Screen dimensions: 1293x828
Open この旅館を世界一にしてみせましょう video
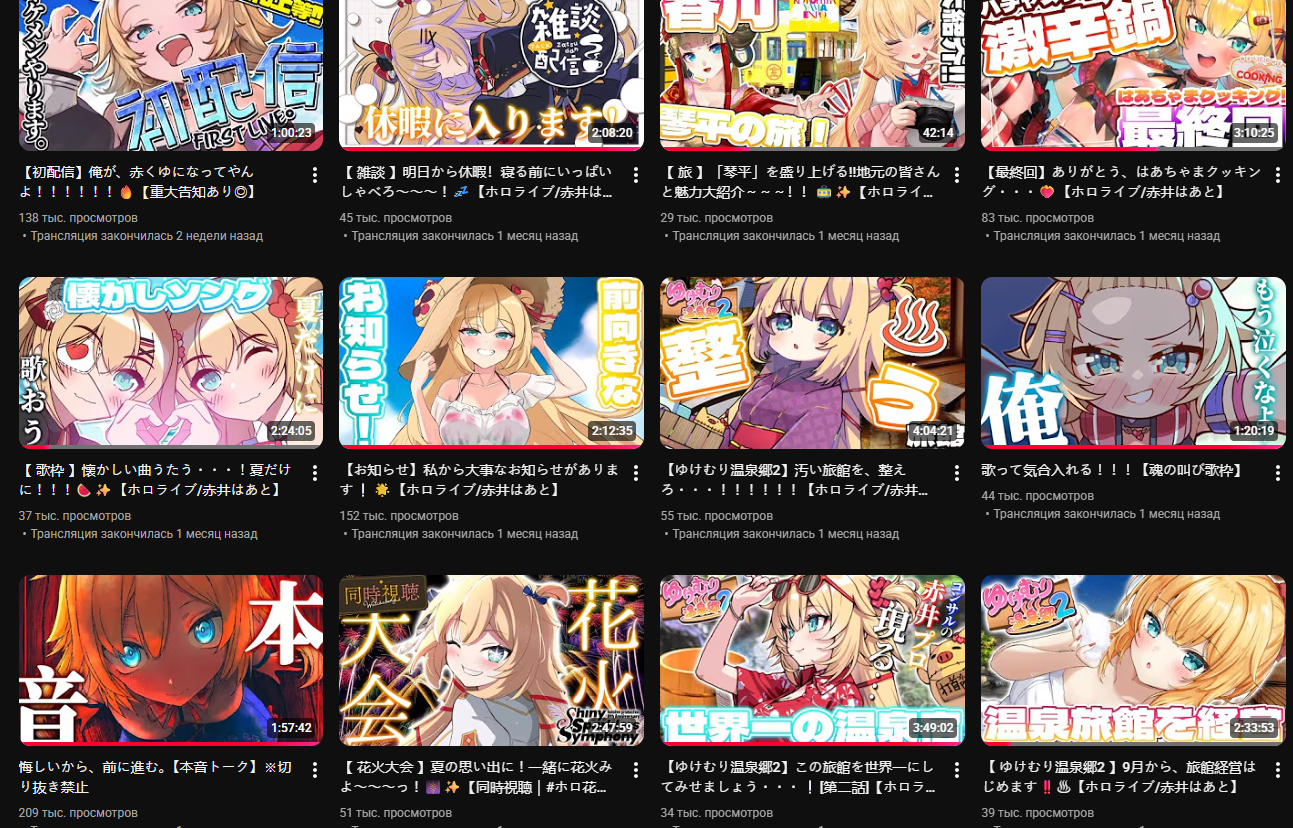click(812, 660)
